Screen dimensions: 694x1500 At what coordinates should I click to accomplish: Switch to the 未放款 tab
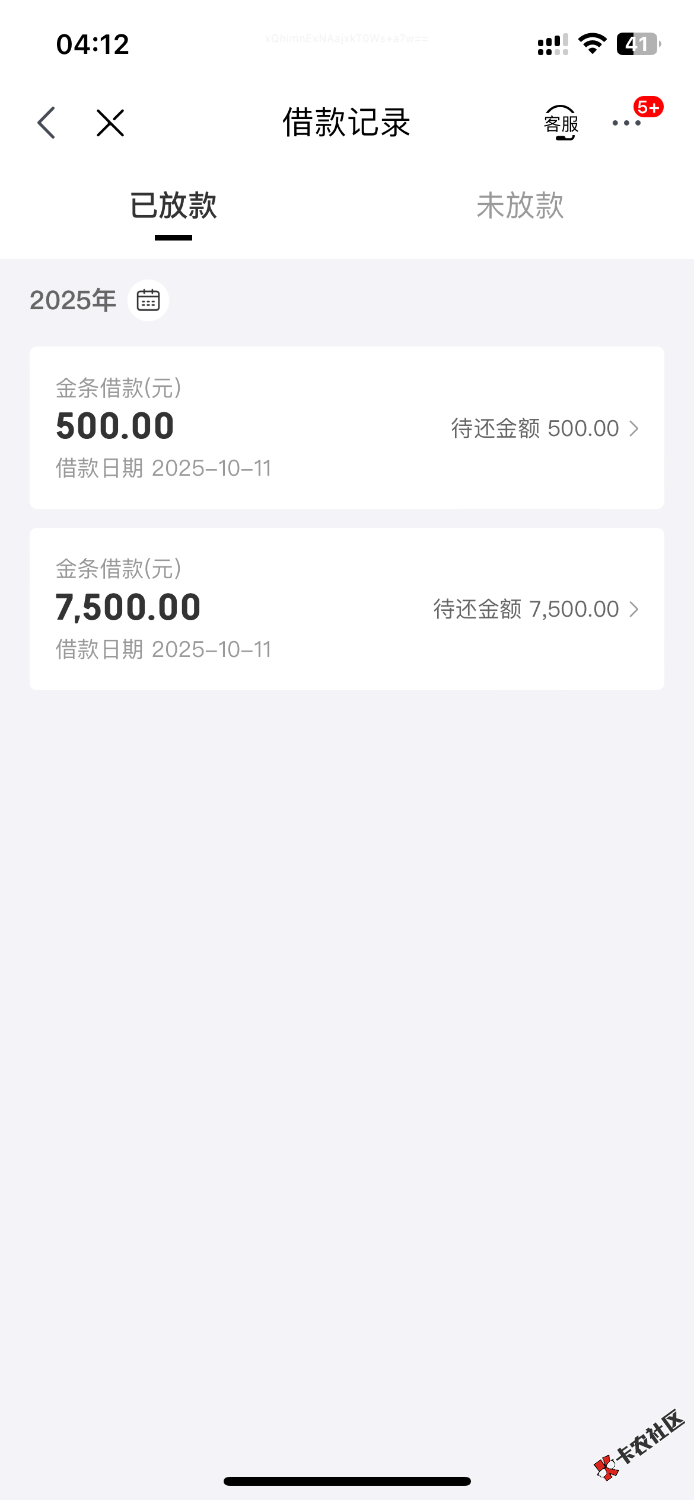pyautogui.click(x=520, y=206)
